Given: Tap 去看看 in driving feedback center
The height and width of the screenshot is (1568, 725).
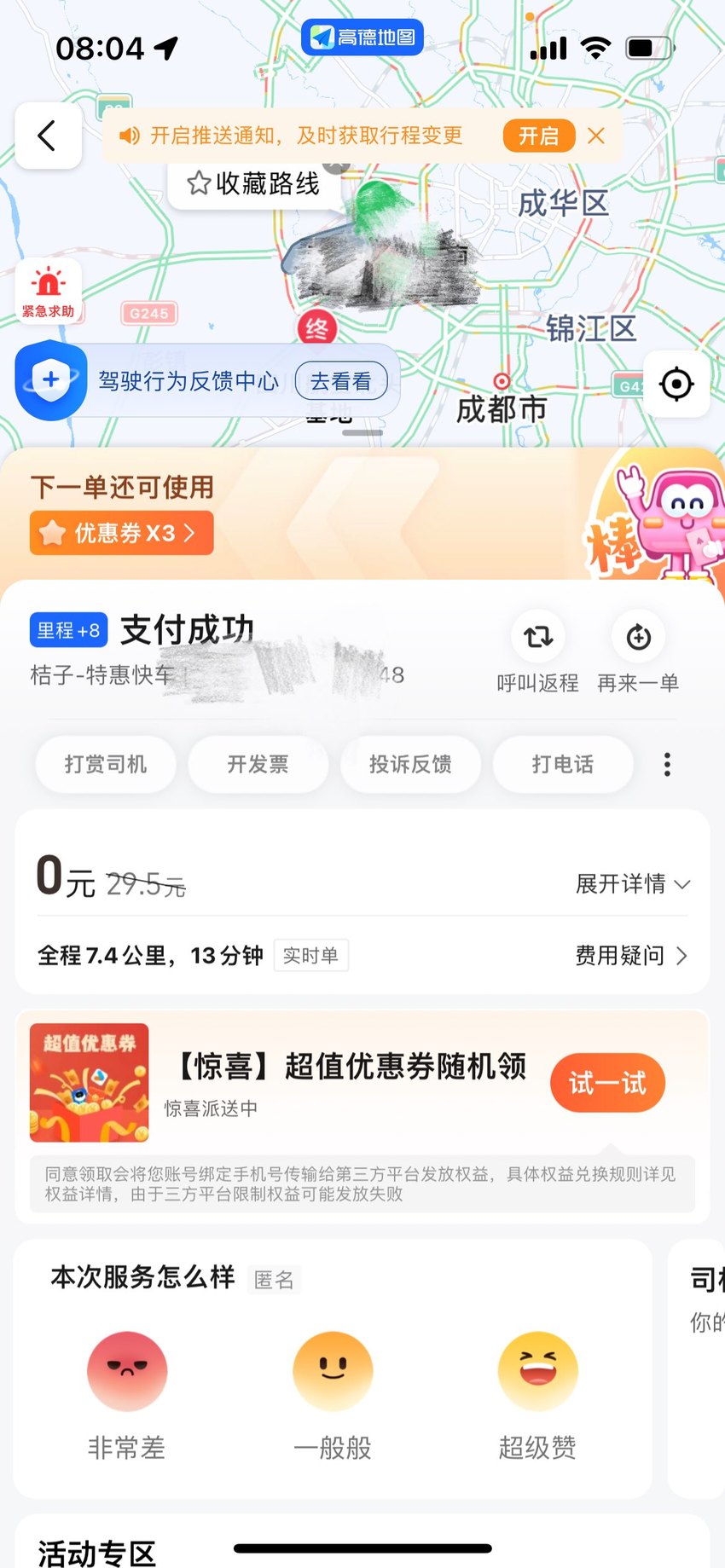Looking at the screenshot, I should [341, 381].
